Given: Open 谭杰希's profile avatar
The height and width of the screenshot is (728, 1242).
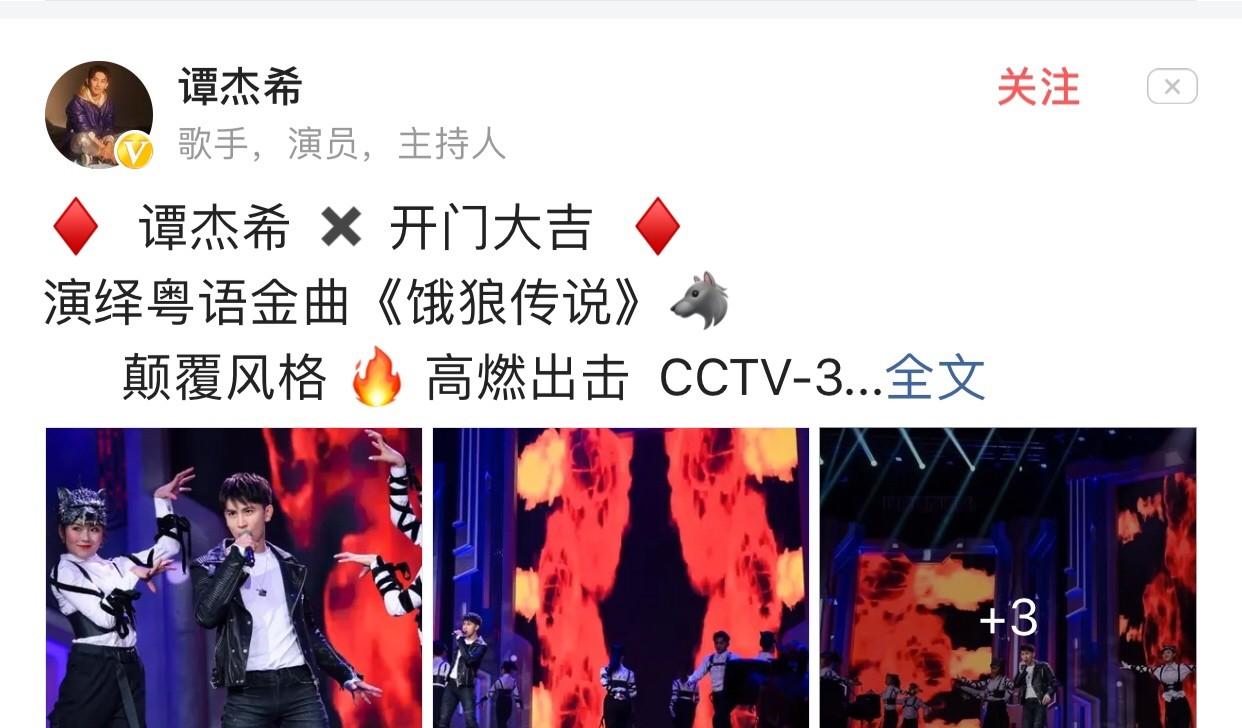Looking at the screenshot, I should click(98, 114).
